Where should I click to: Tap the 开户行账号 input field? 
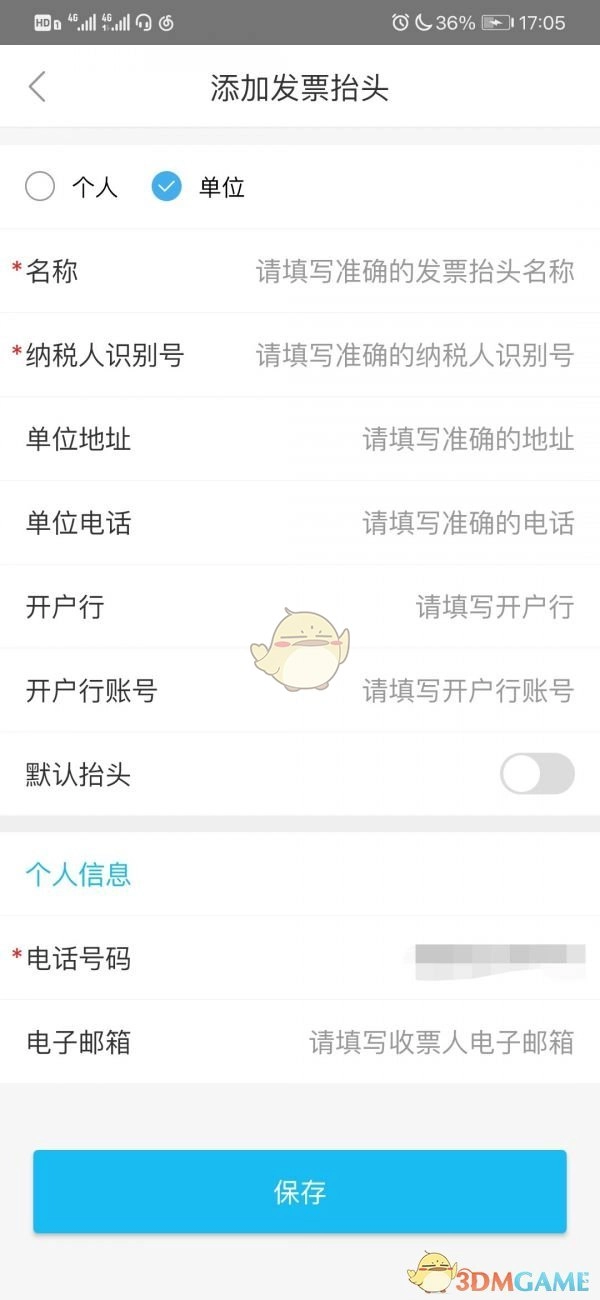pyautogui.click(x=467, y=691)
